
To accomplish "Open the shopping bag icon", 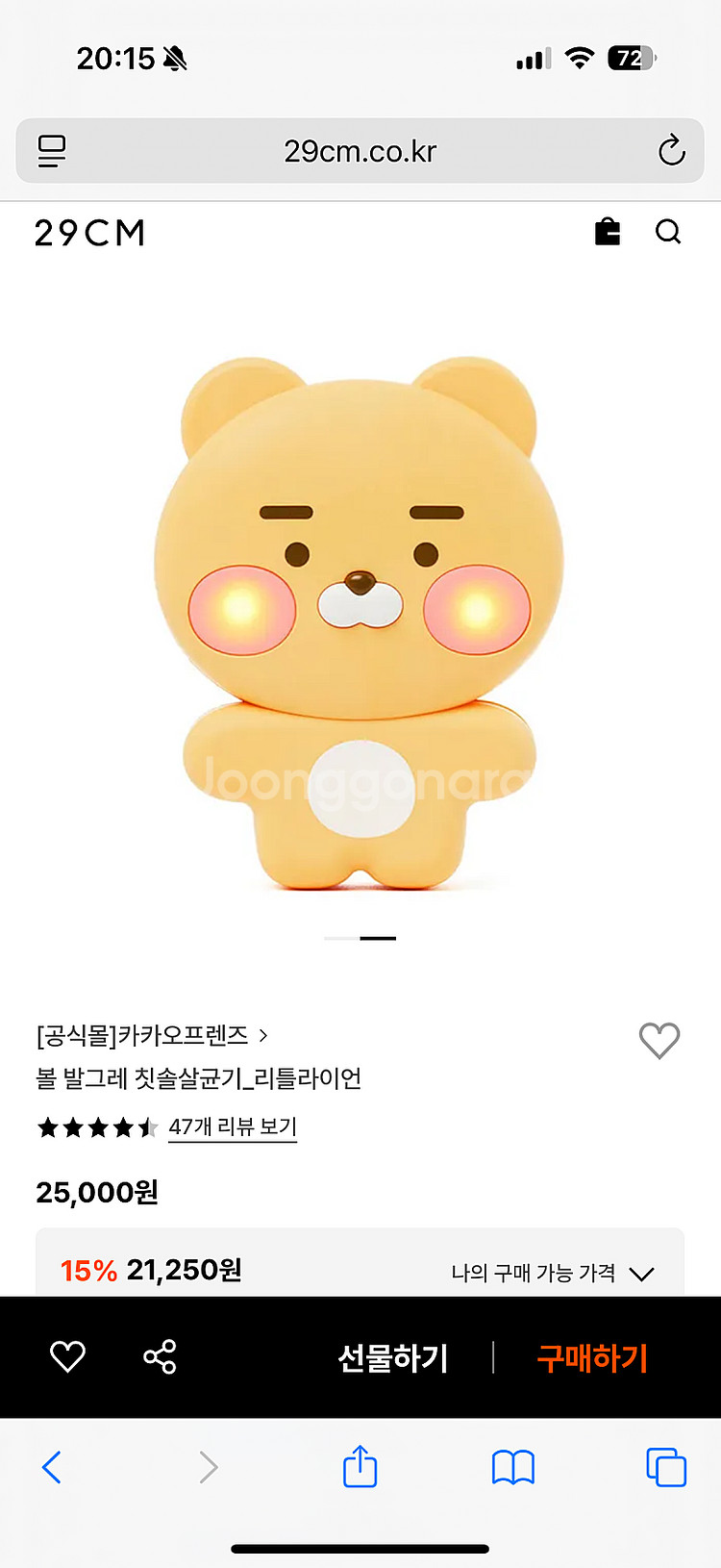I will click(608, 232).
